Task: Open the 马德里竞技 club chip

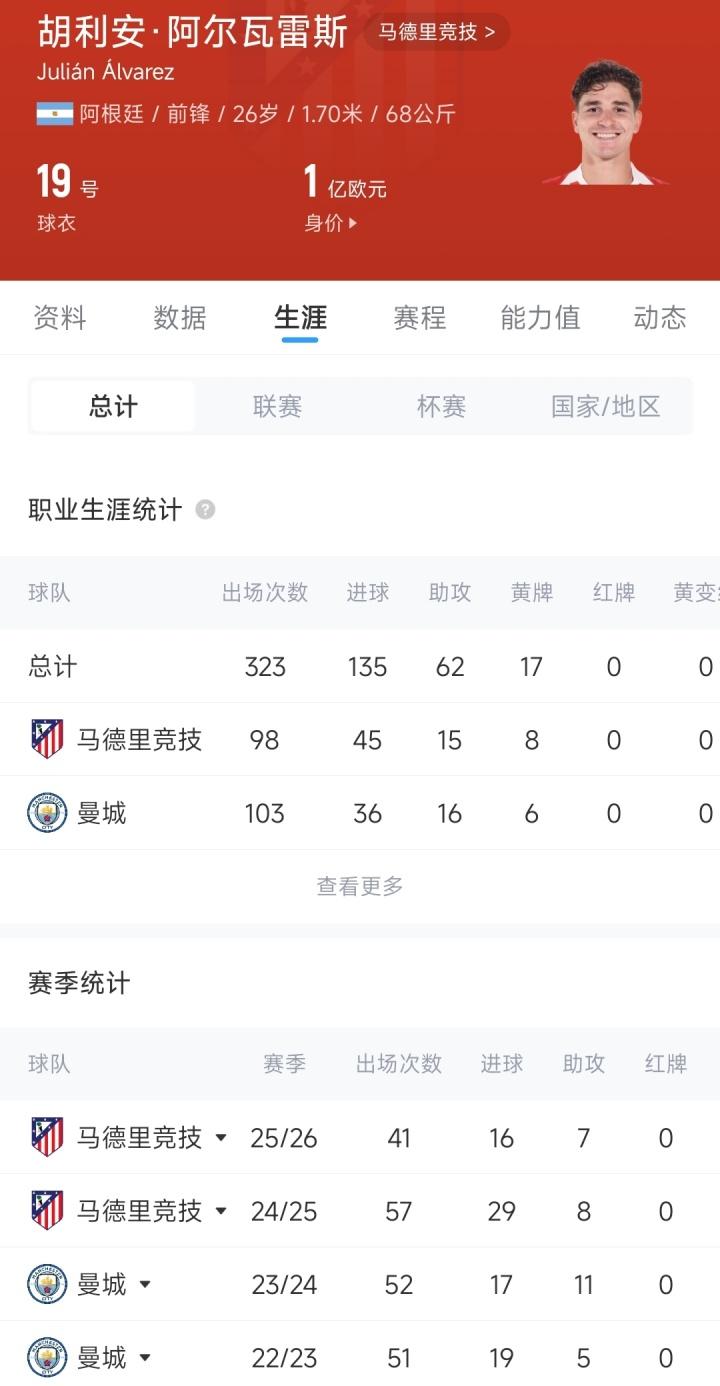Action: click(436, 32)
